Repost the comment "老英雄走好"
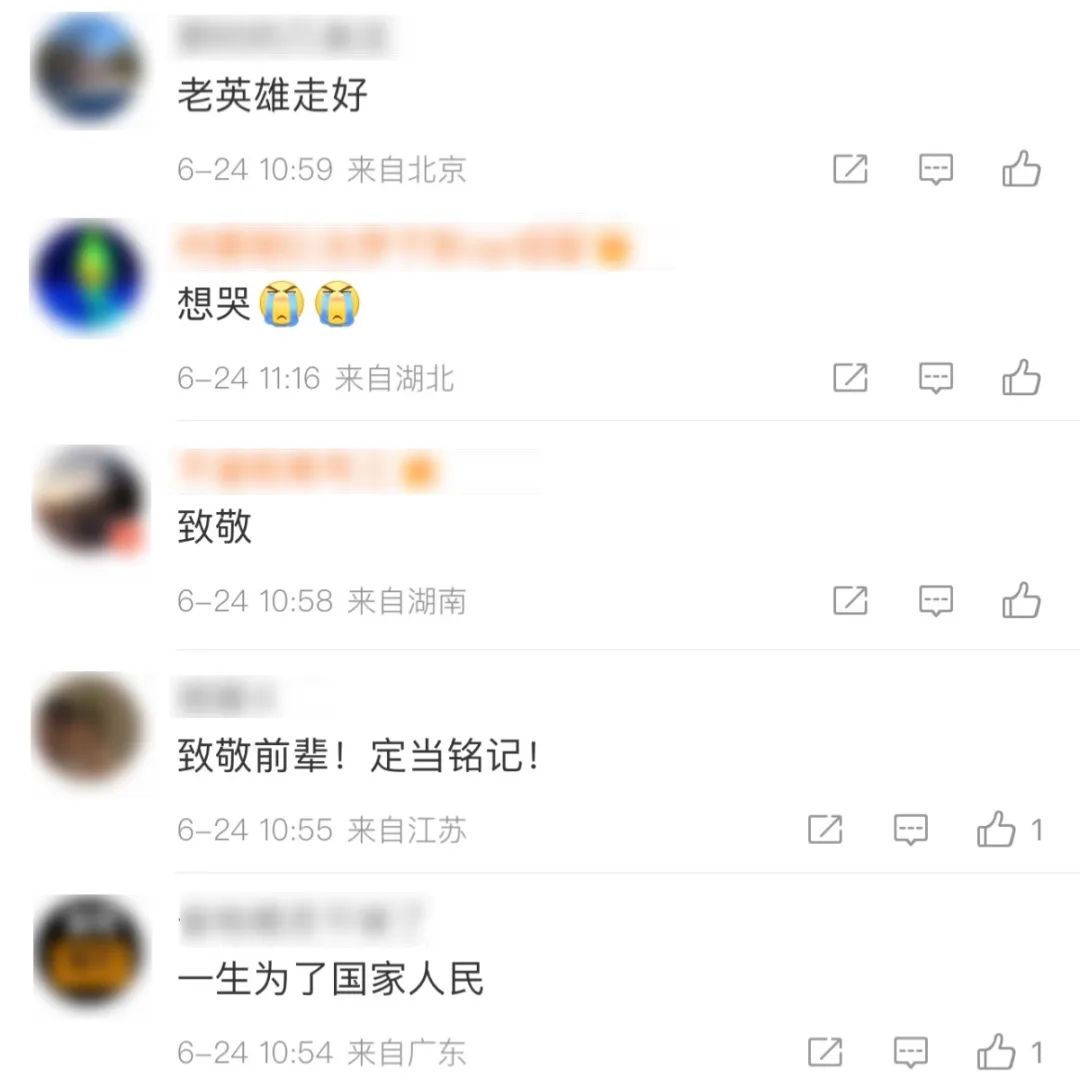The width and height of the screenshot is (1080, 1087). click(x=850, y=170)
